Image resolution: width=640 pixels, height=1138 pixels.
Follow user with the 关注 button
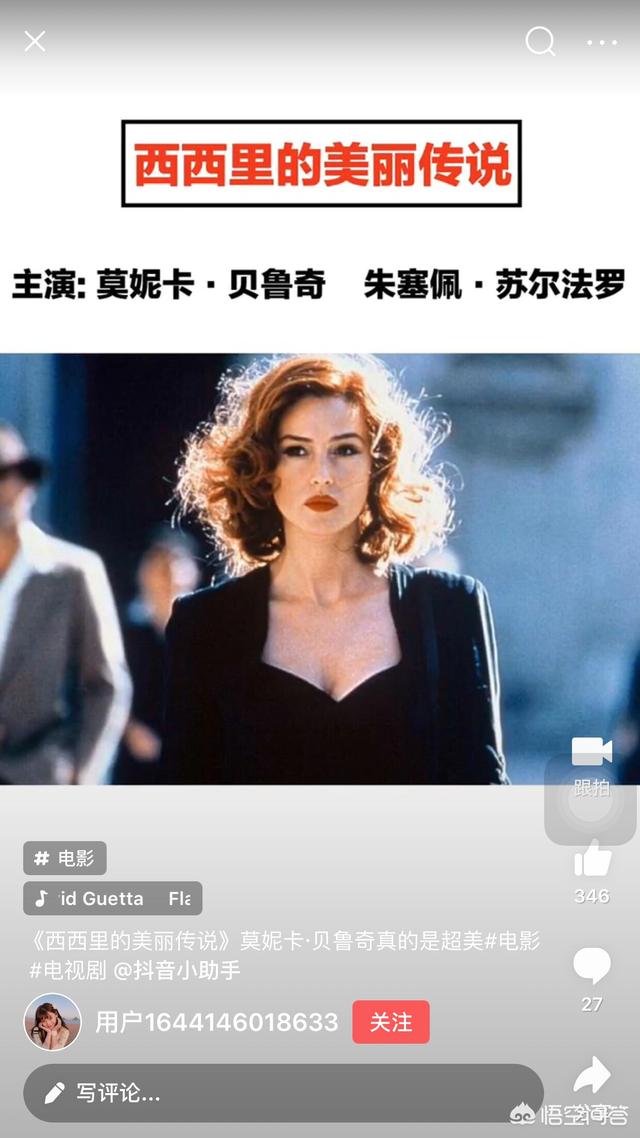point(391,1022)
